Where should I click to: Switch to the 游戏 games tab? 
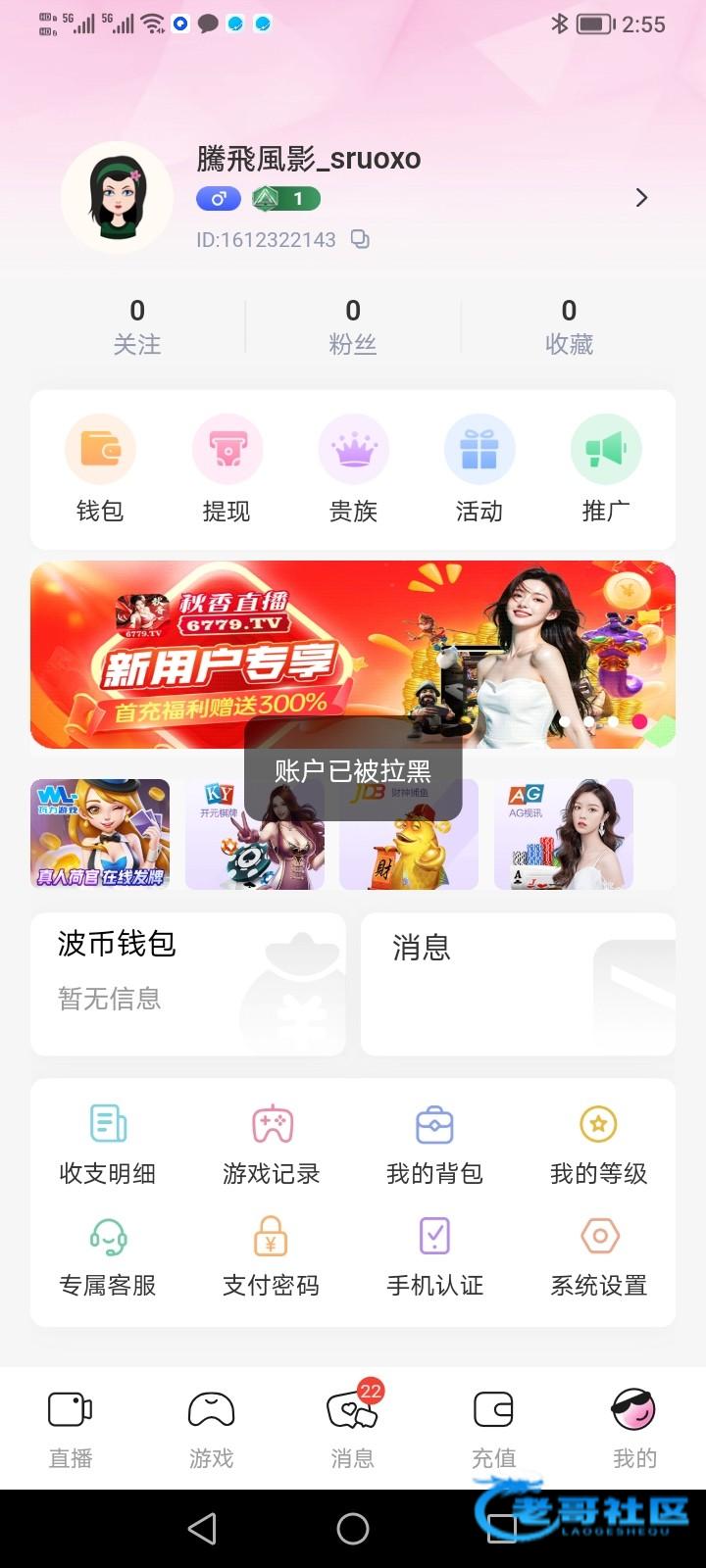[x=212, y=1429]
